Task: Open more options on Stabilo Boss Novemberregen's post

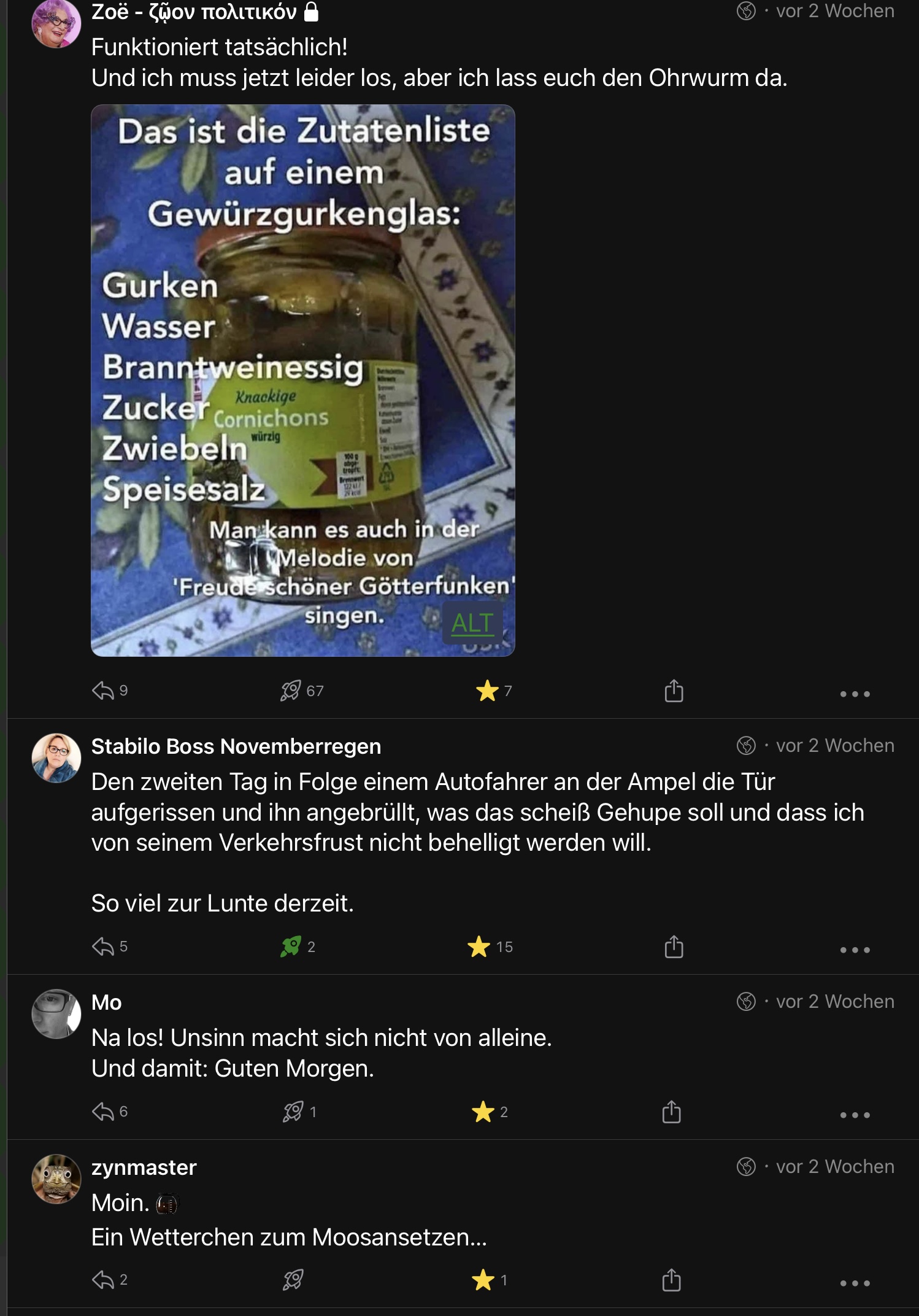Action: pos(855,950)
